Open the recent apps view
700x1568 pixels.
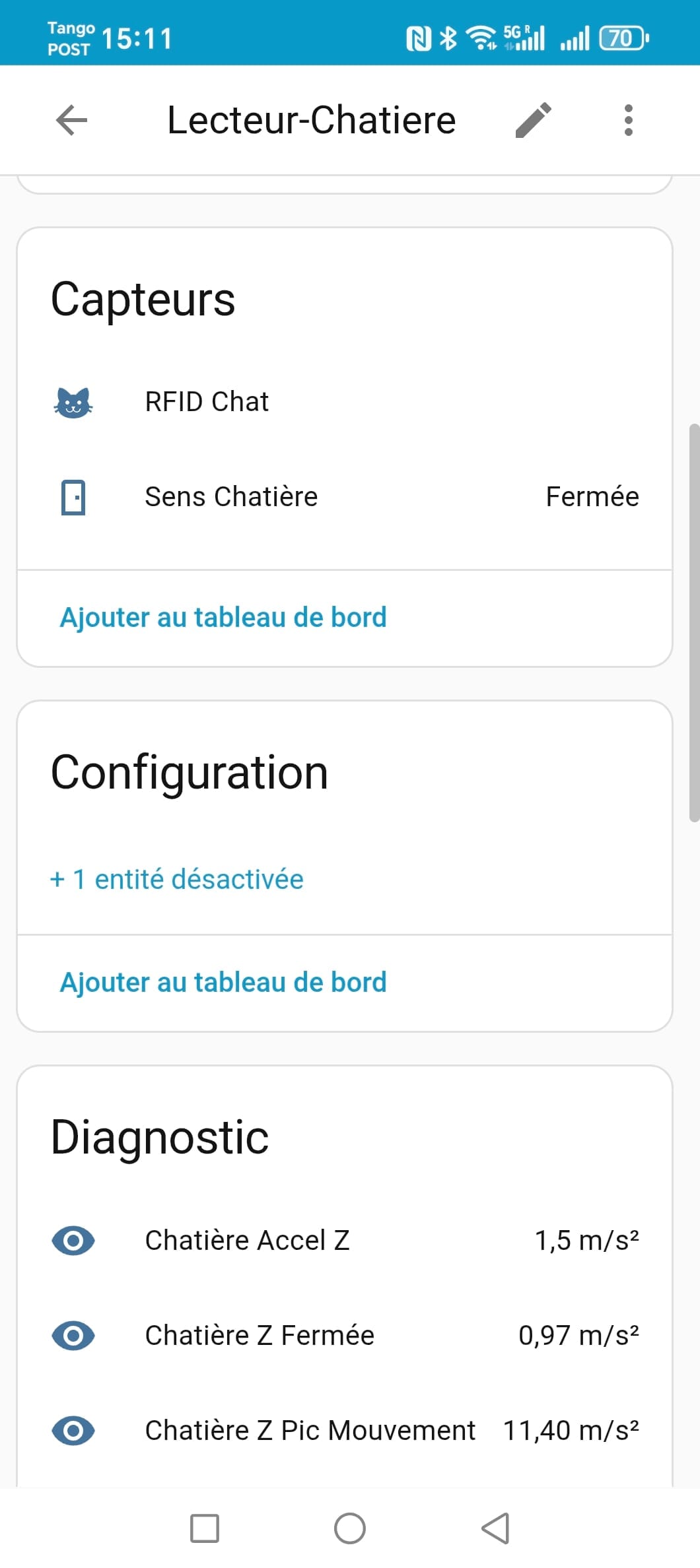[205, 1528]
